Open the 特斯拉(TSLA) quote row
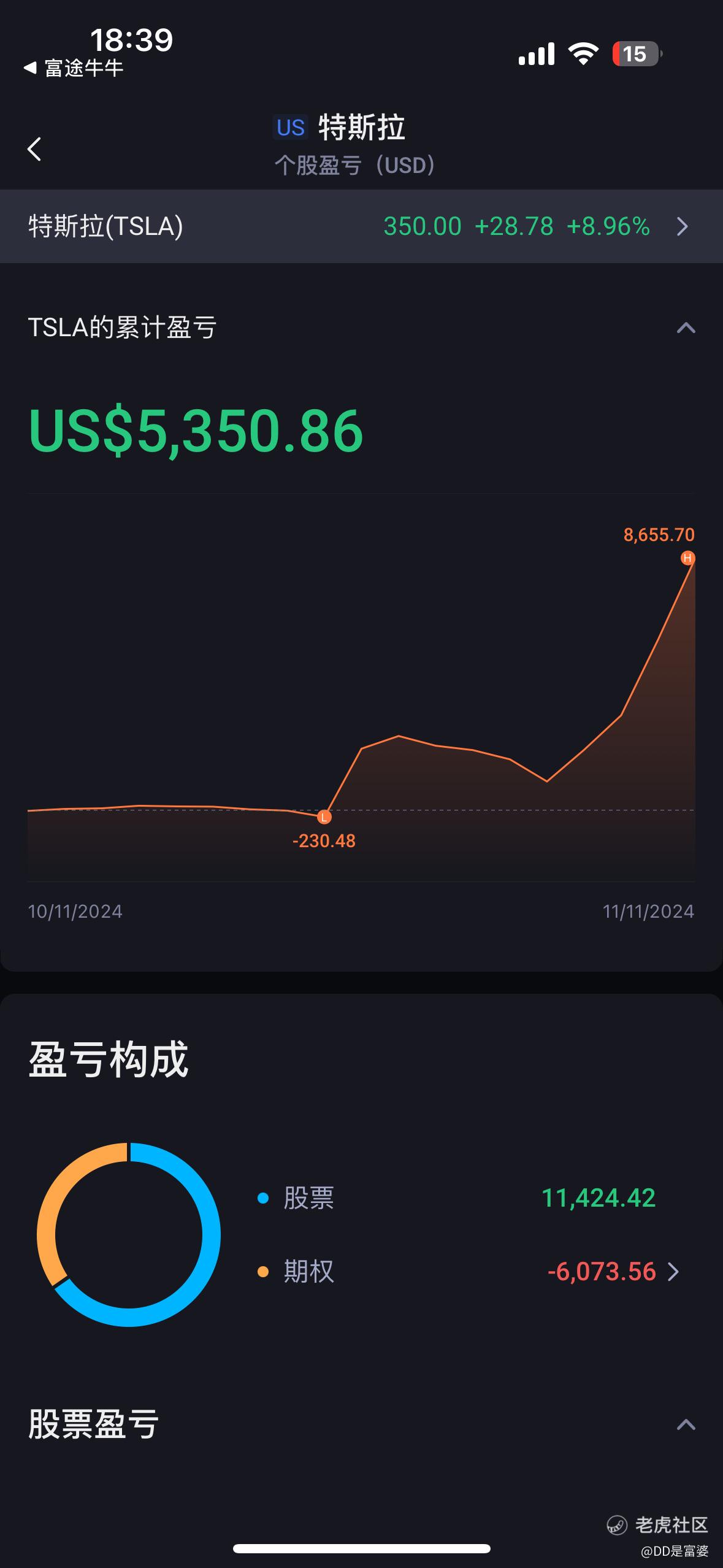 [x=361, y=226]
